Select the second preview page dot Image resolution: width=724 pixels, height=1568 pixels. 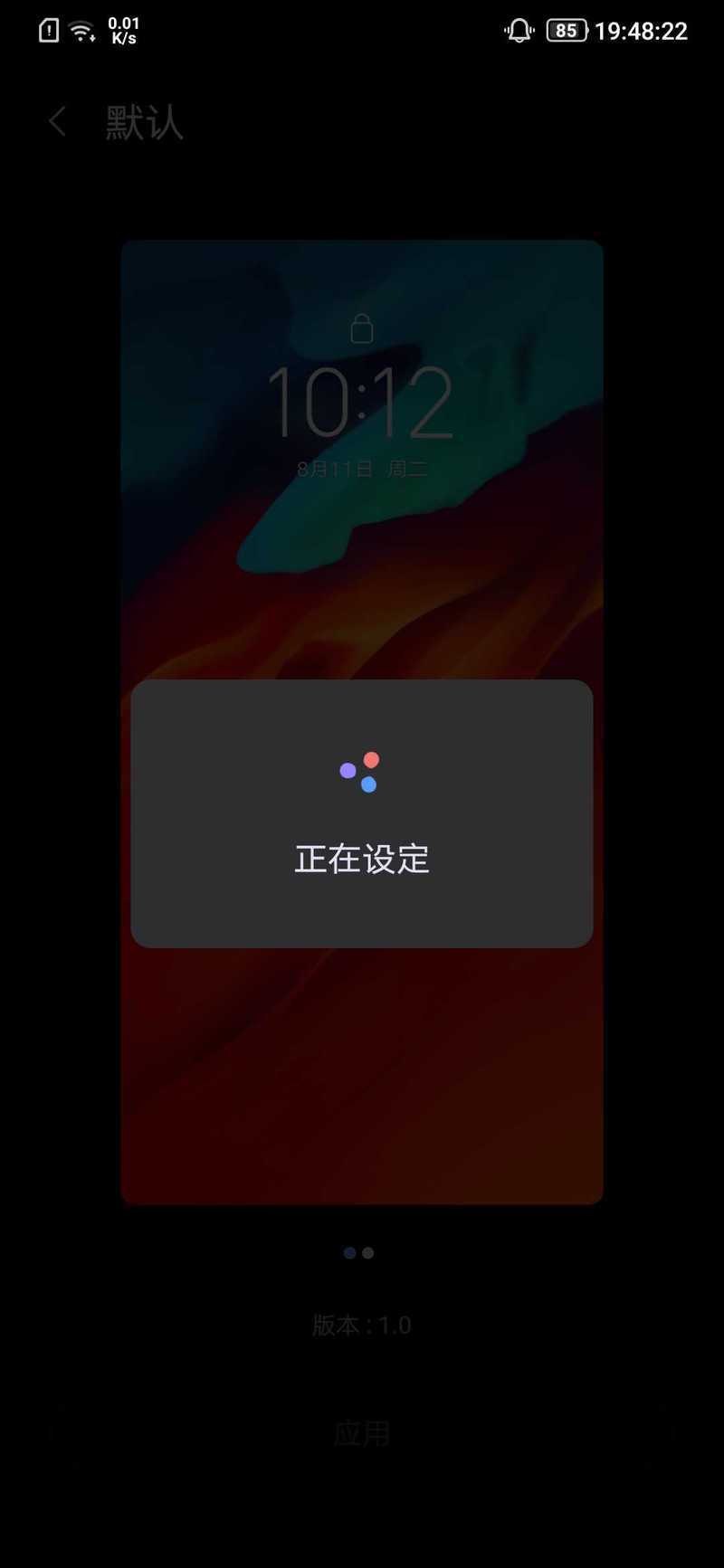[368, 1253]
